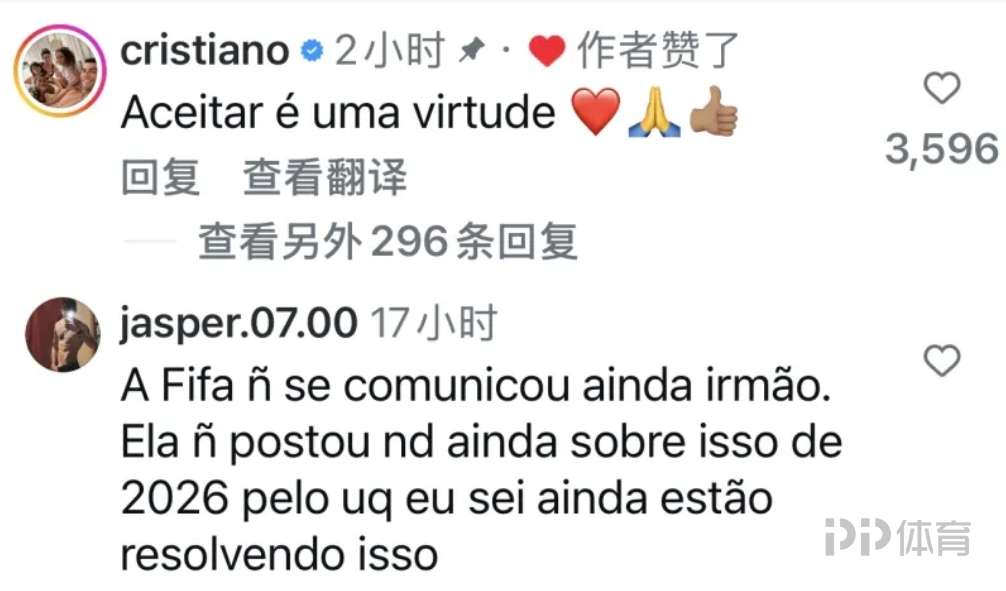This screenshot has height=591, width=1006.
Task: Like jasper.07.00's comment with the heart icon
Action: click(x=941, y=361)
